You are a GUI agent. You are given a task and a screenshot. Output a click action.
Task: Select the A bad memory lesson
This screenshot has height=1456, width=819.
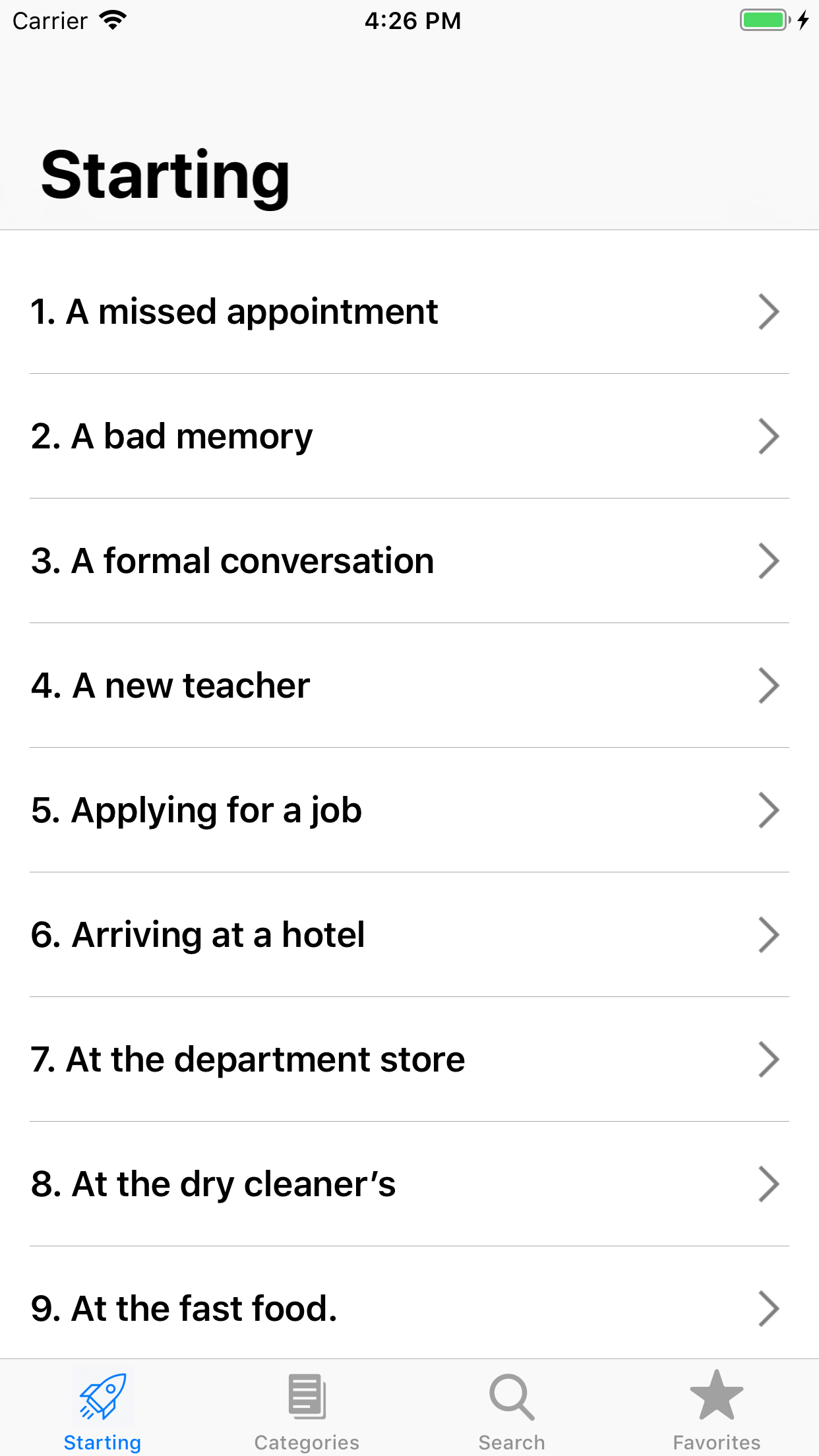click(x=409, y=436)
